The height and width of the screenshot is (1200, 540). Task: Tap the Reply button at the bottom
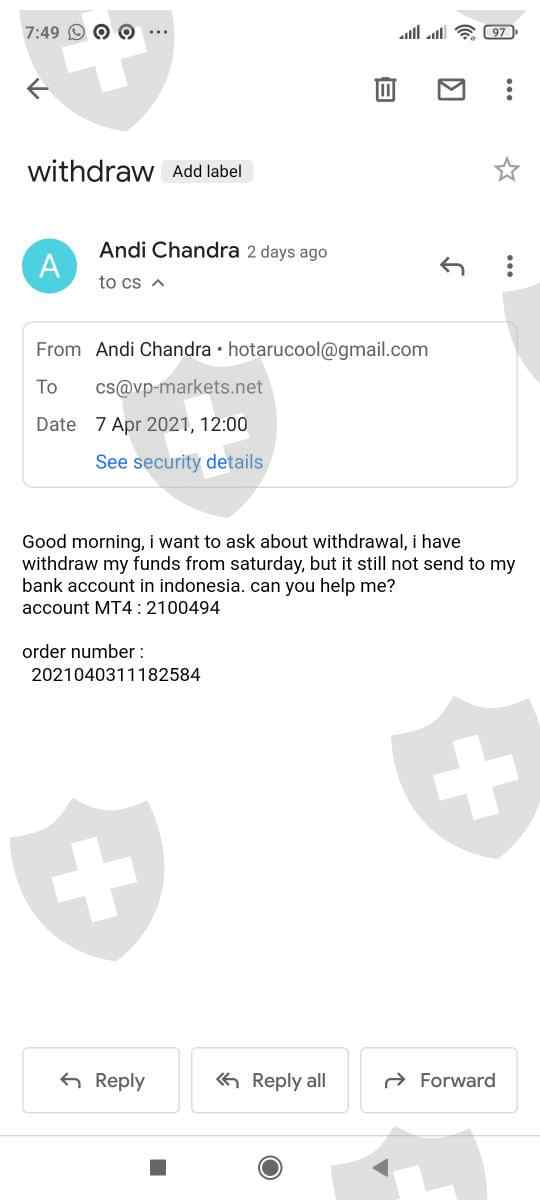pyautogui.click(x=101, y=1080)
